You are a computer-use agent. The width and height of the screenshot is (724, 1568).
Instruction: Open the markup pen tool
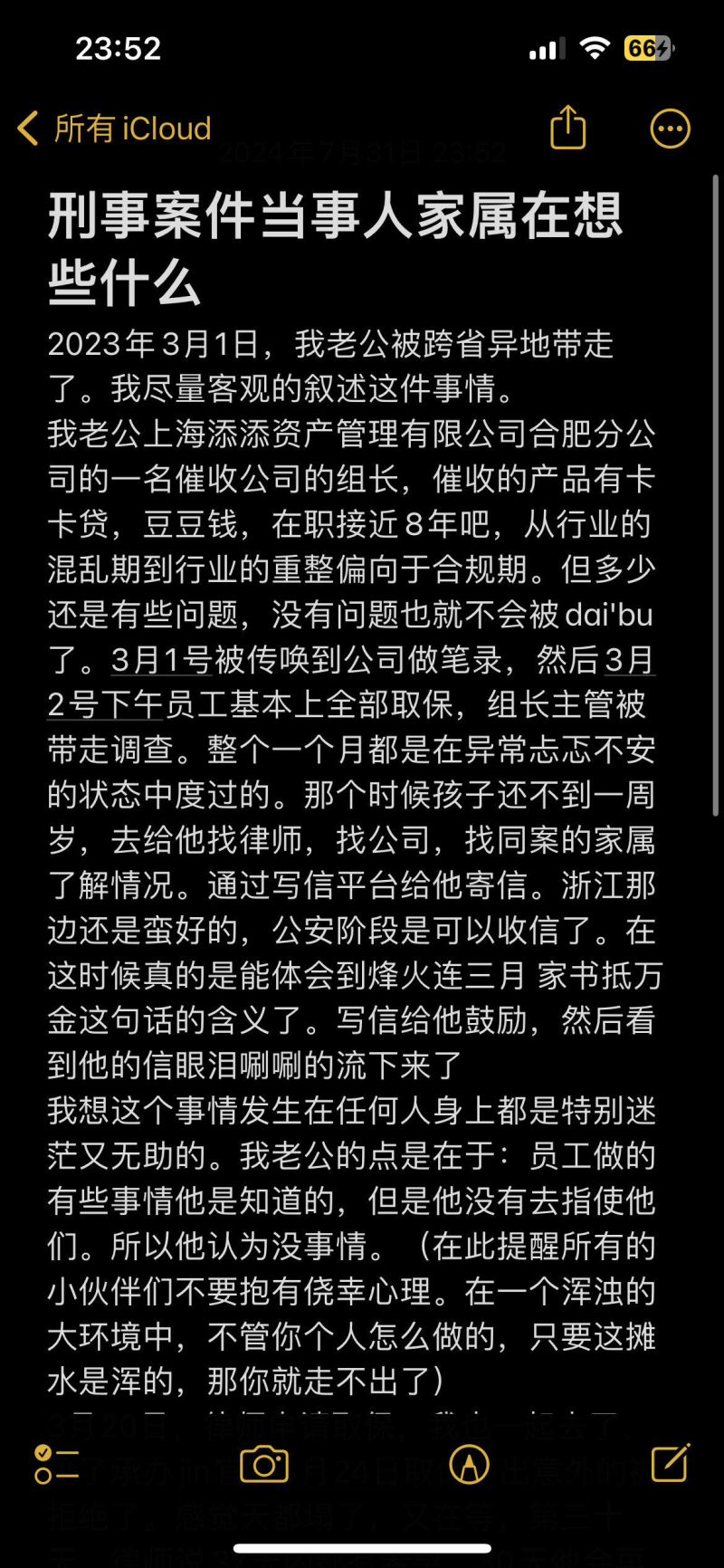469,1464
